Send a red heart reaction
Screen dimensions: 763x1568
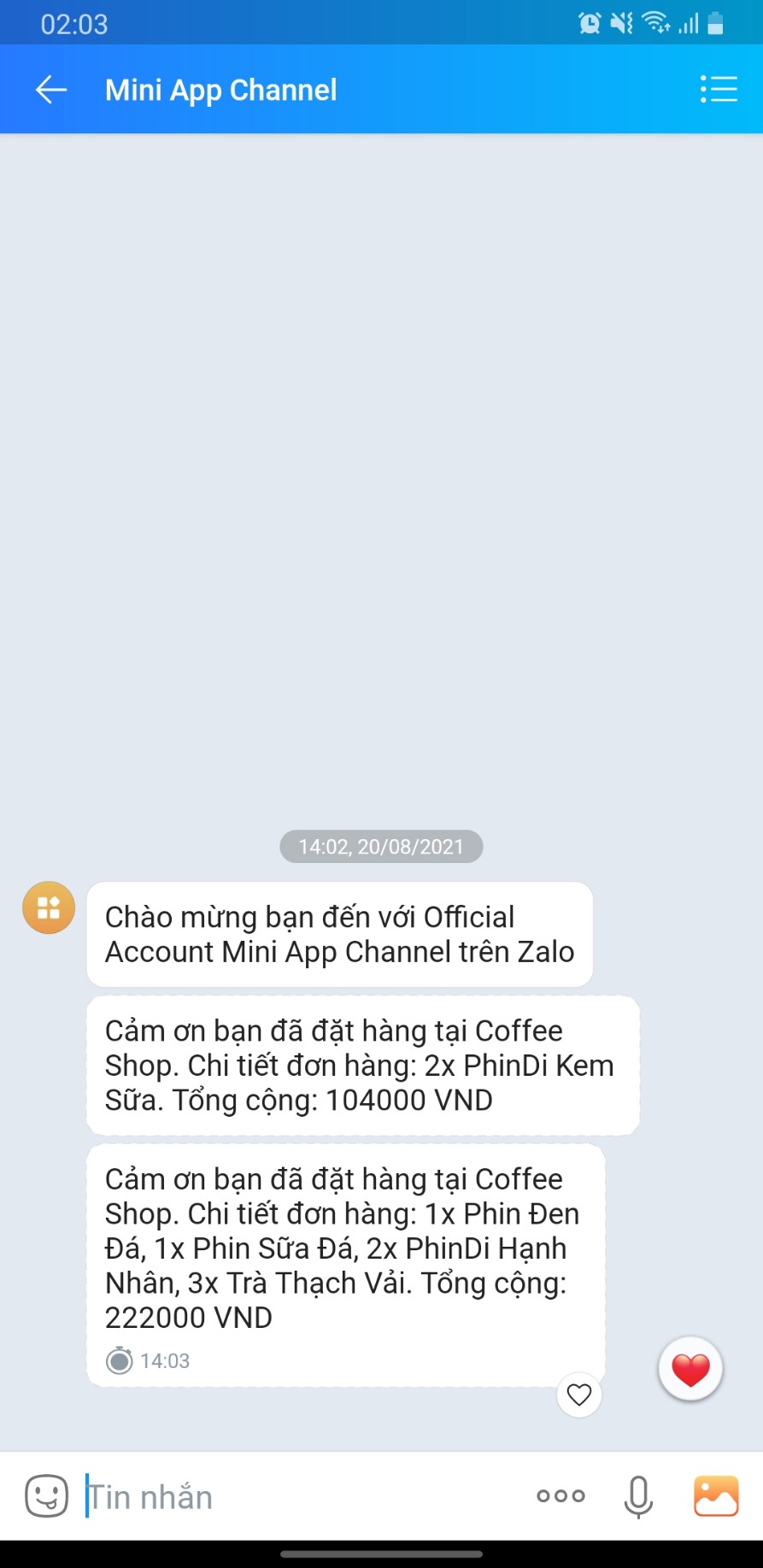[x=690, y=1370]
